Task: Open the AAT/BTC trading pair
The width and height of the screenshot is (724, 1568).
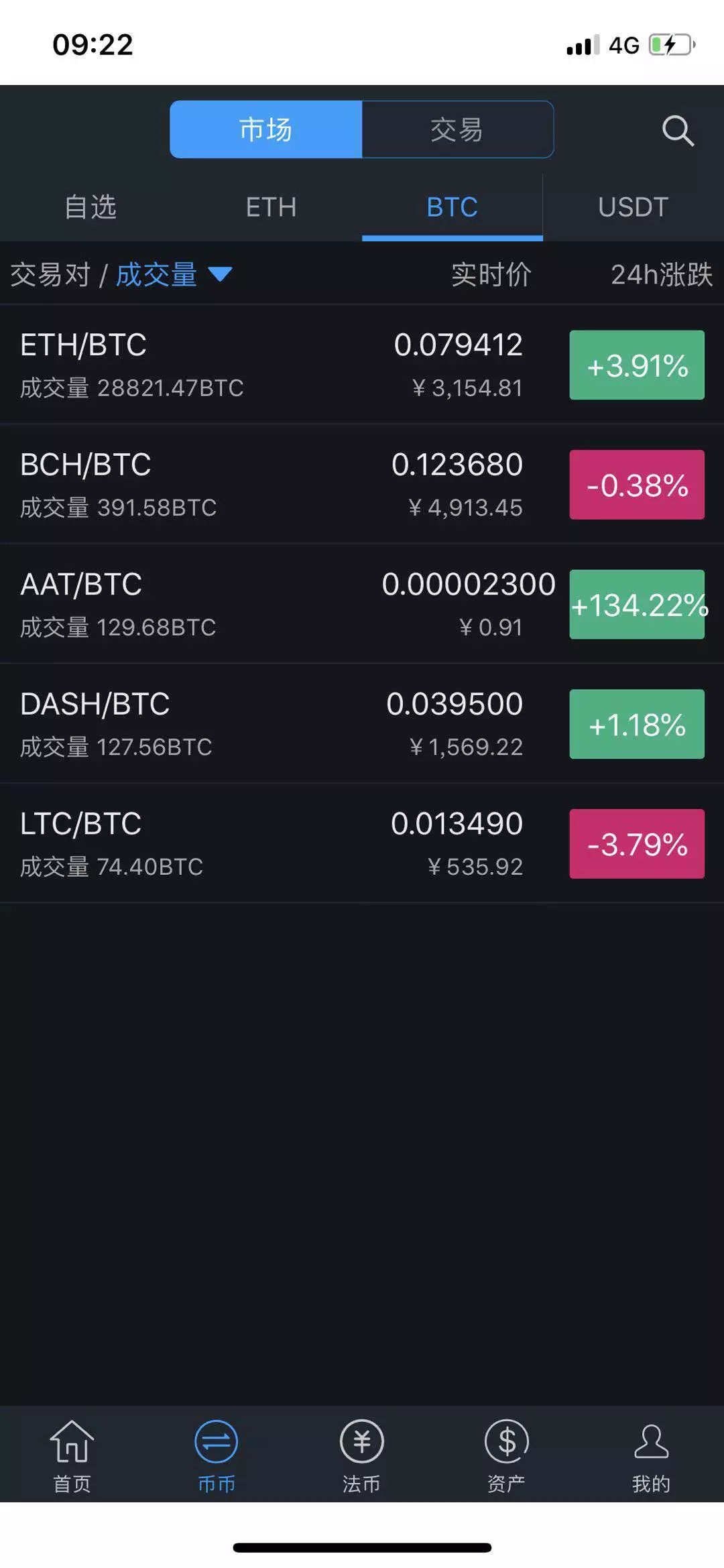Action: pos(362,604)
